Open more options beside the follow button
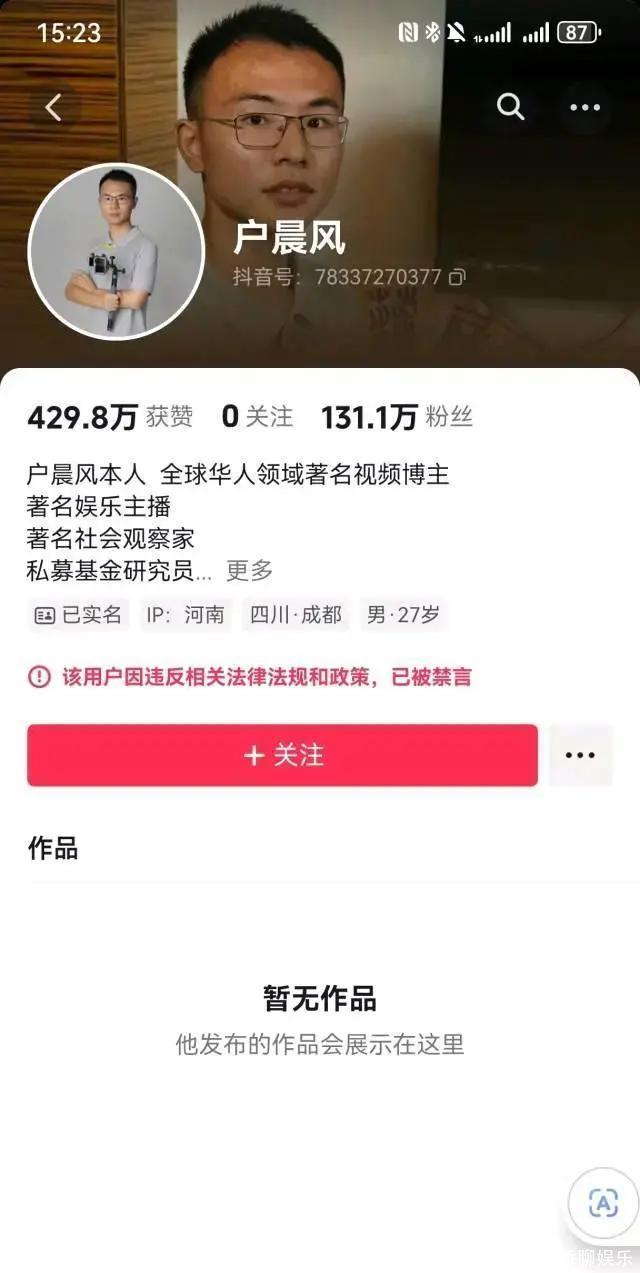Screen dimensions: 640x1273 [580, 755]
